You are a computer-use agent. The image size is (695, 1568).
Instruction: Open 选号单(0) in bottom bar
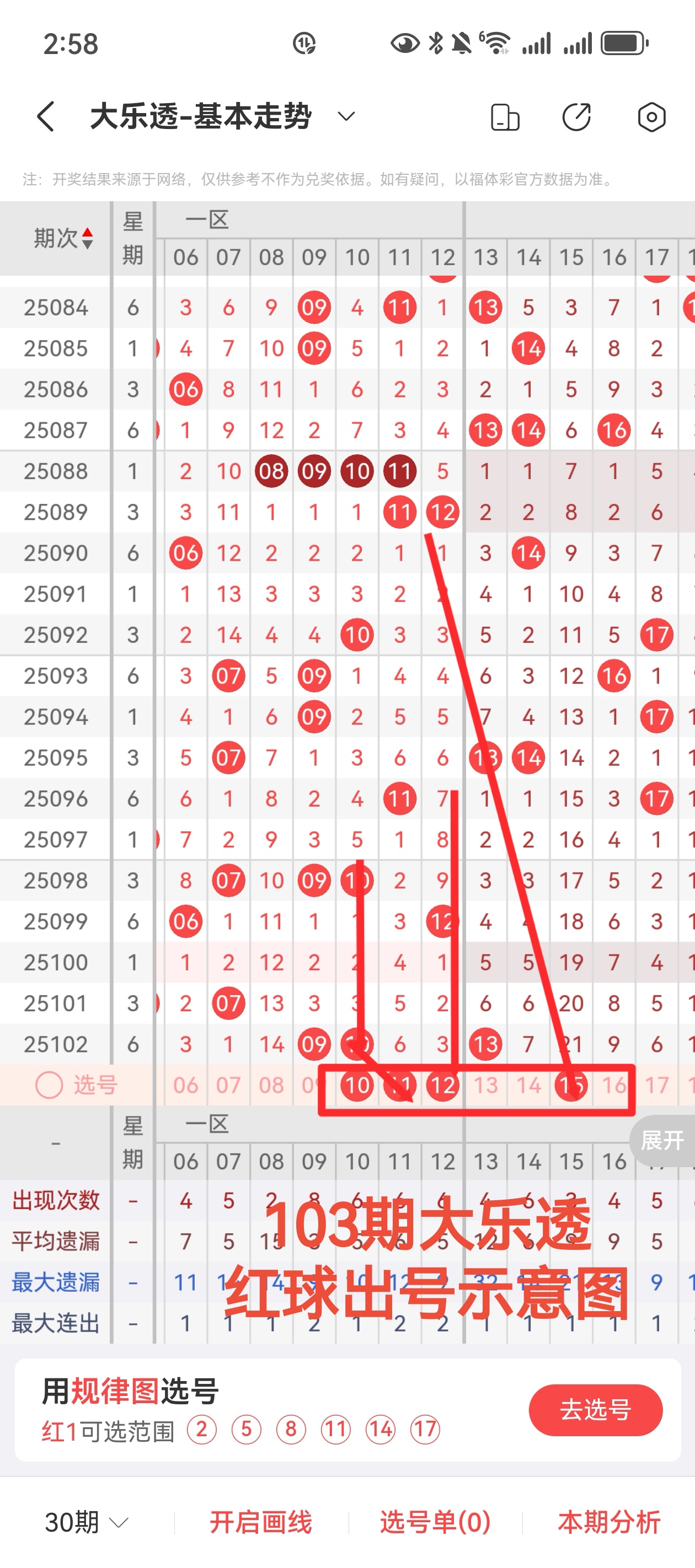coord(434,1522)
